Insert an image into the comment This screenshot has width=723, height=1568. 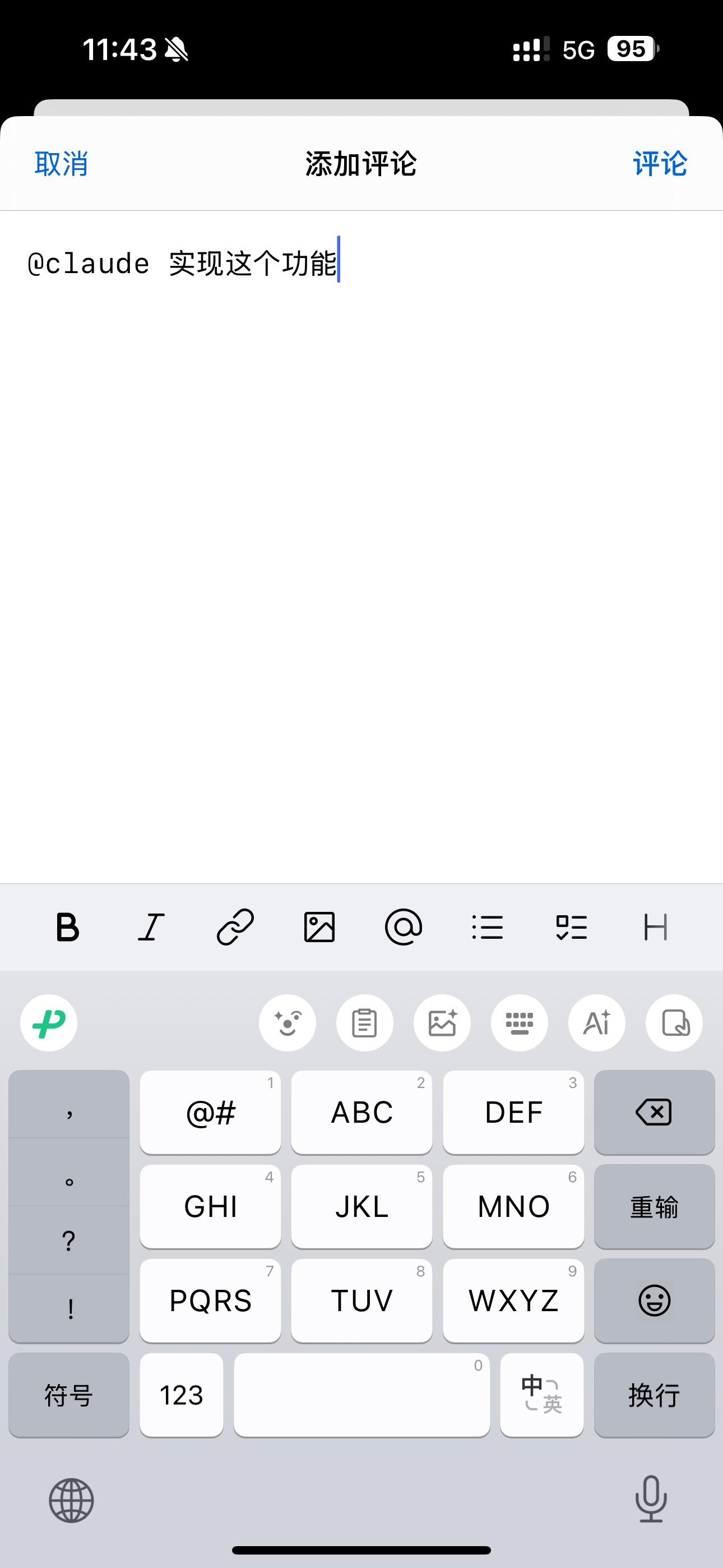tap(319, 928)
